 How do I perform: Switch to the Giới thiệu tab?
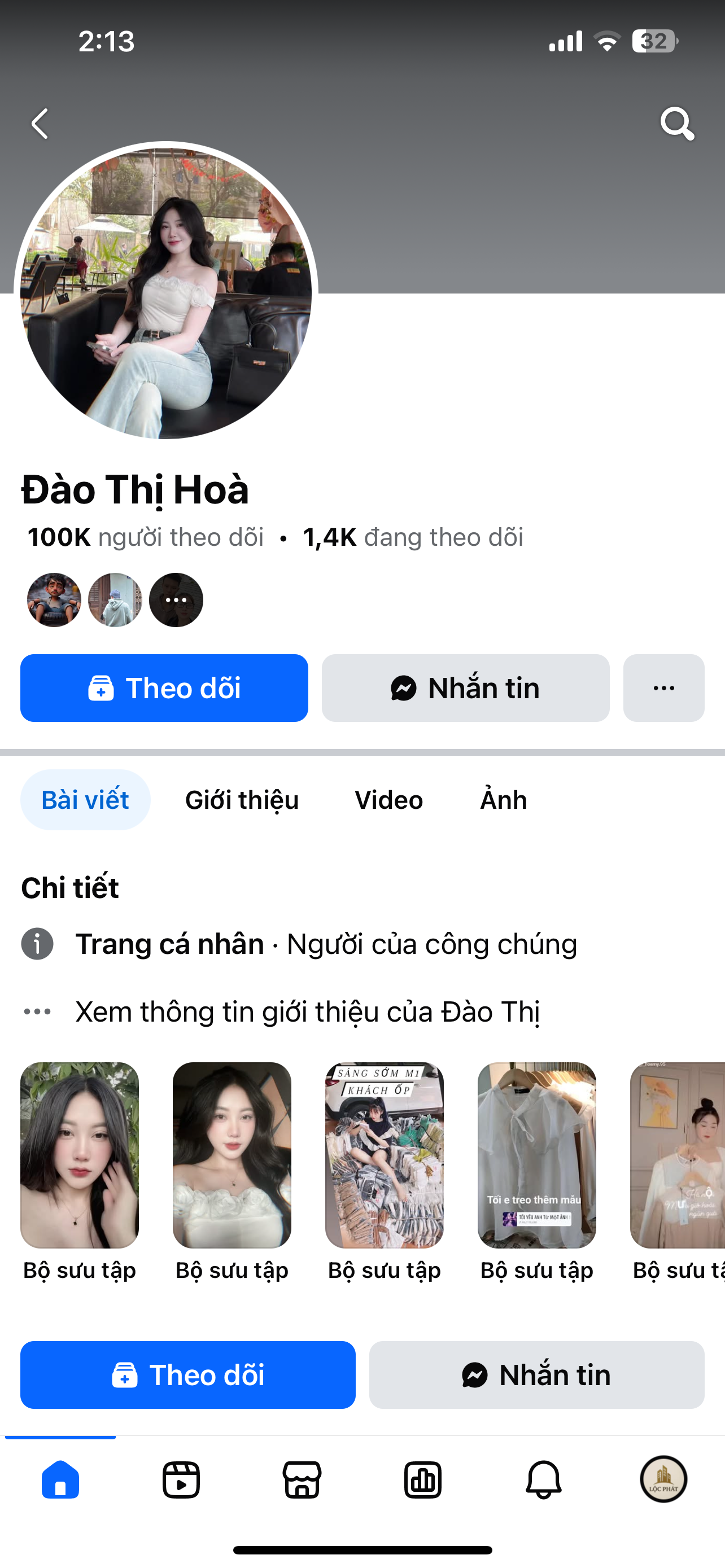[242, 800]
